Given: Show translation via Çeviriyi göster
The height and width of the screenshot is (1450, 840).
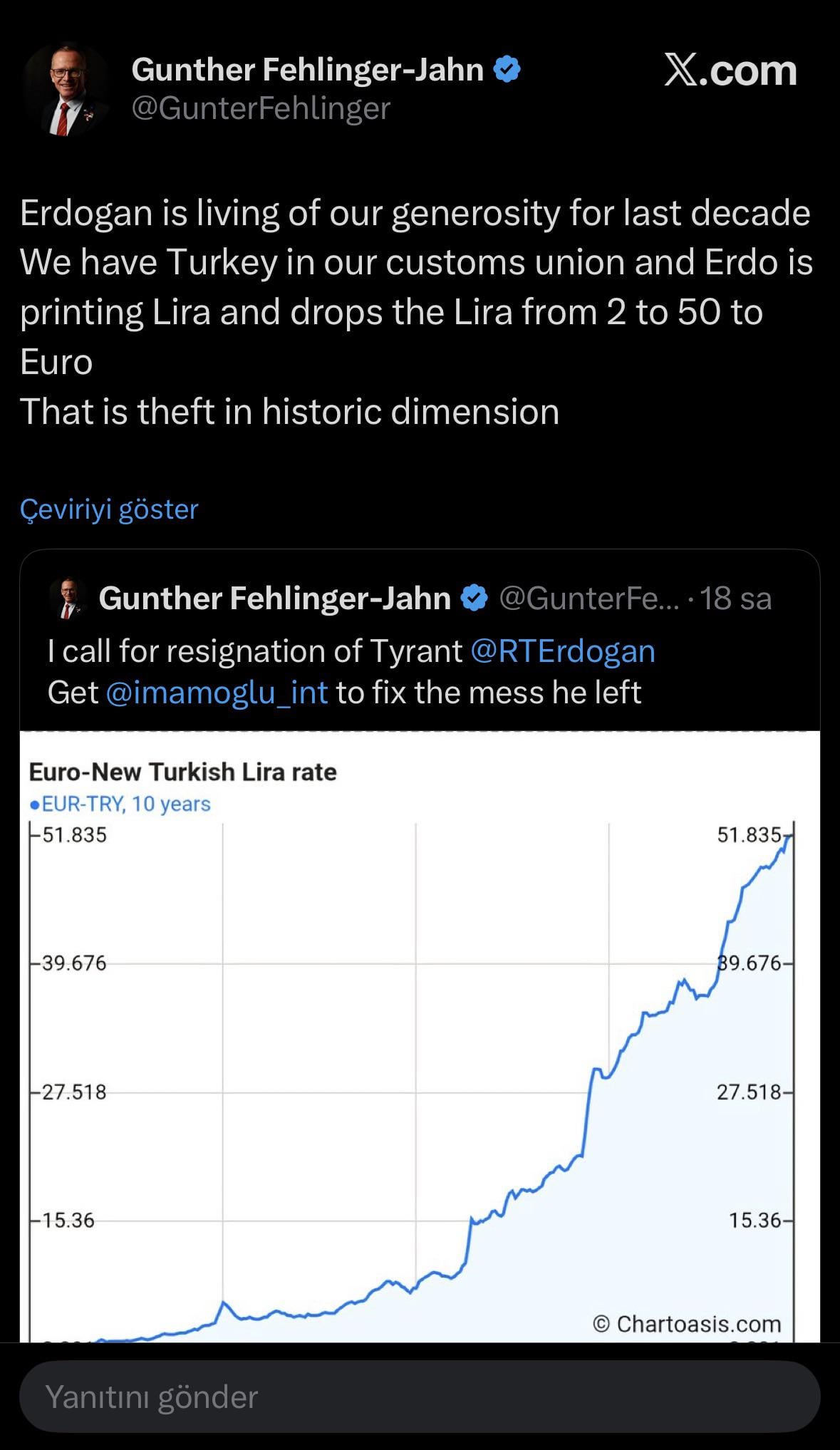Looking at the screenshot, I should click(x=109, y=509).
